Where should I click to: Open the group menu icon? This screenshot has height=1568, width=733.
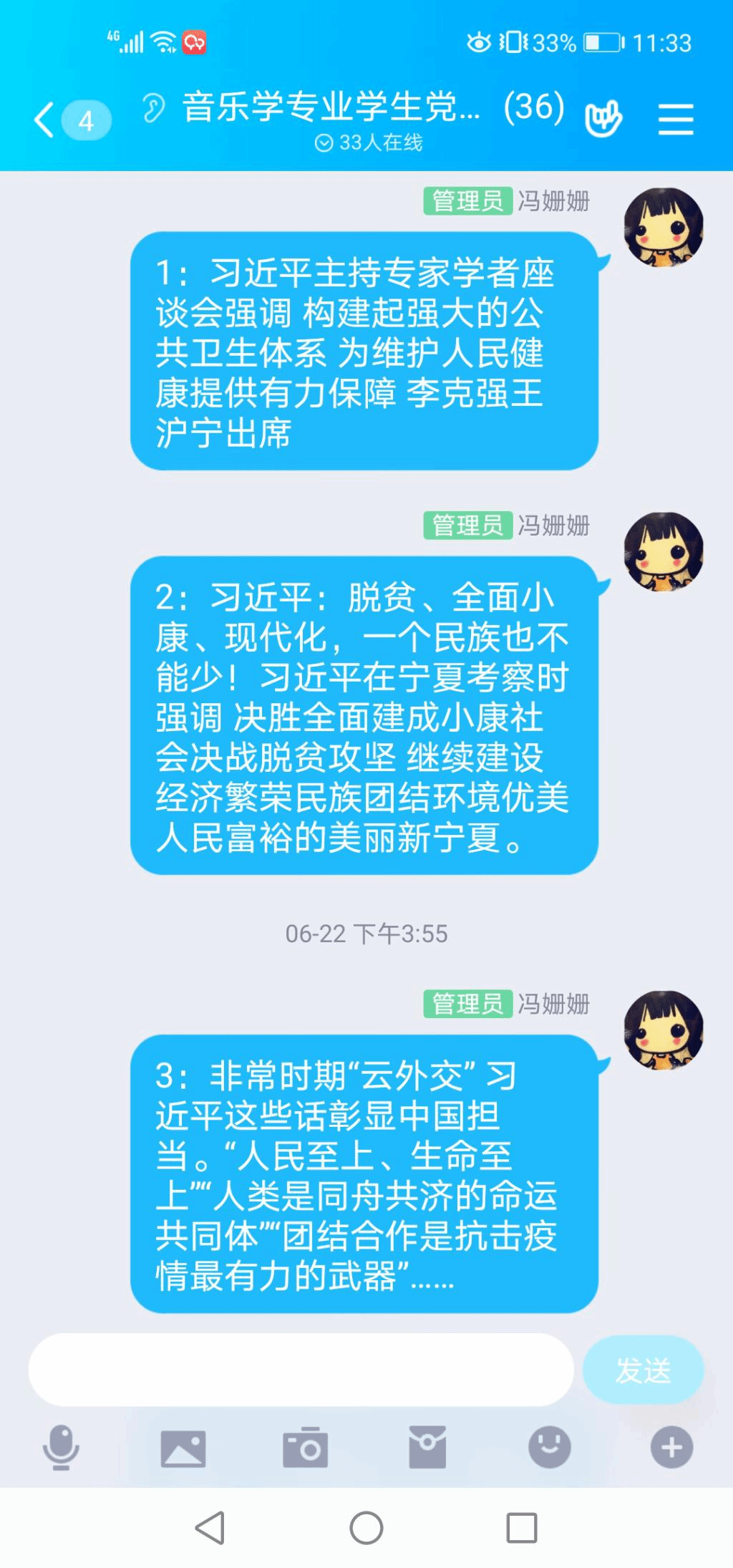675,120
